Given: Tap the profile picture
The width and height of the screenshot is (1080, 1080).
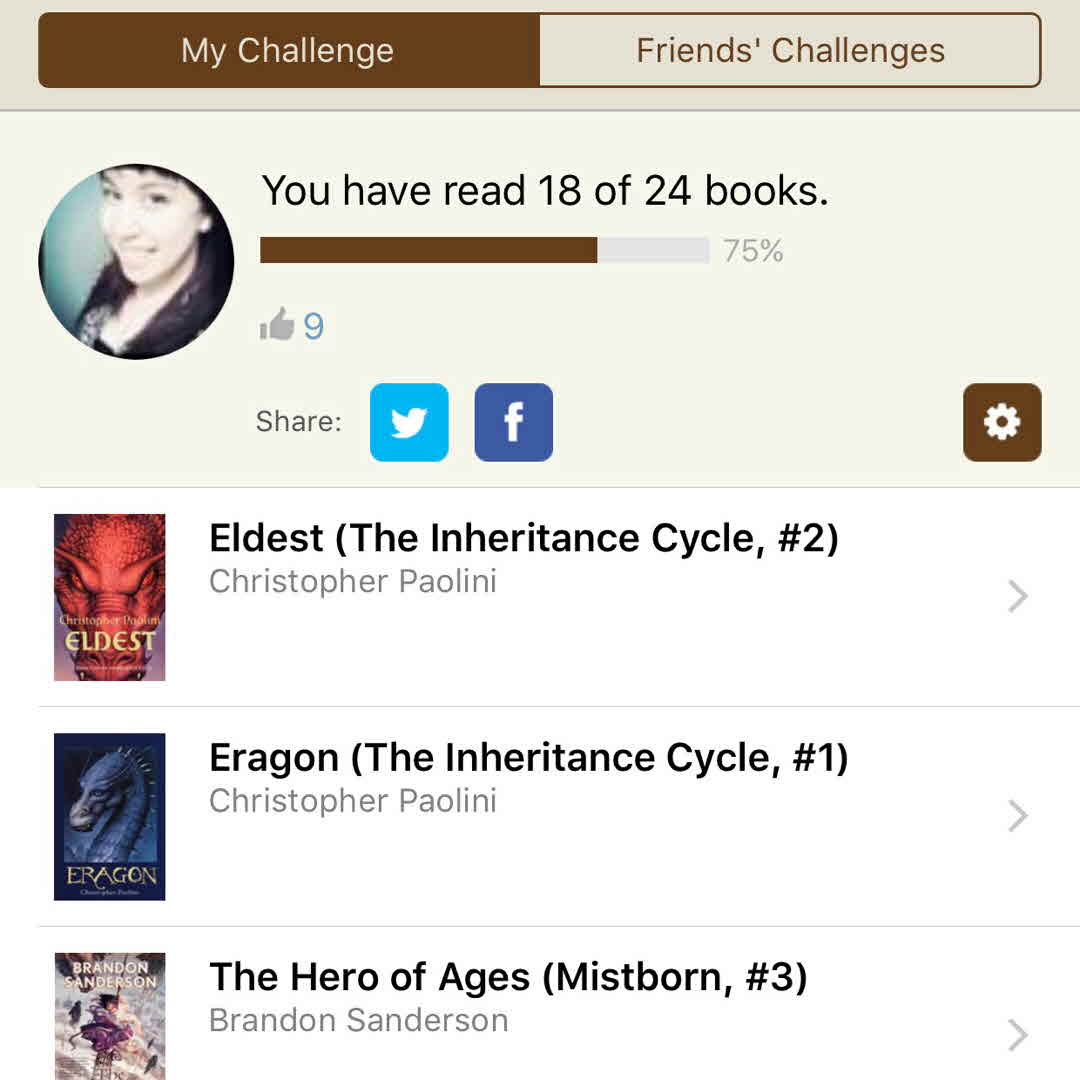Looking at the screenshot, I should click(x=136, y=261).
